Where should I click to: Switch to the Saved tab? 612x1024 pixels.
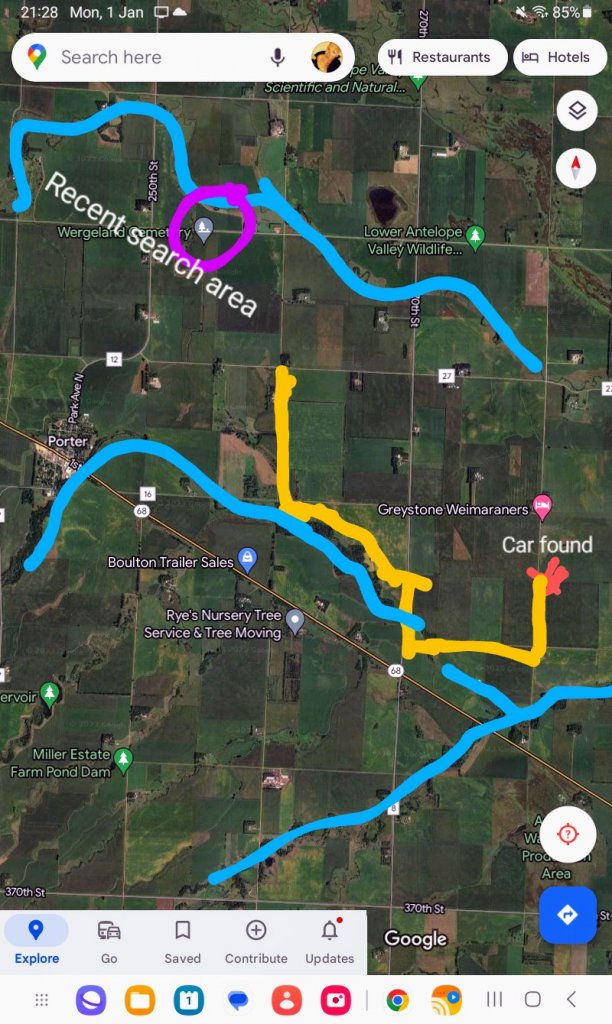point(183,941)
